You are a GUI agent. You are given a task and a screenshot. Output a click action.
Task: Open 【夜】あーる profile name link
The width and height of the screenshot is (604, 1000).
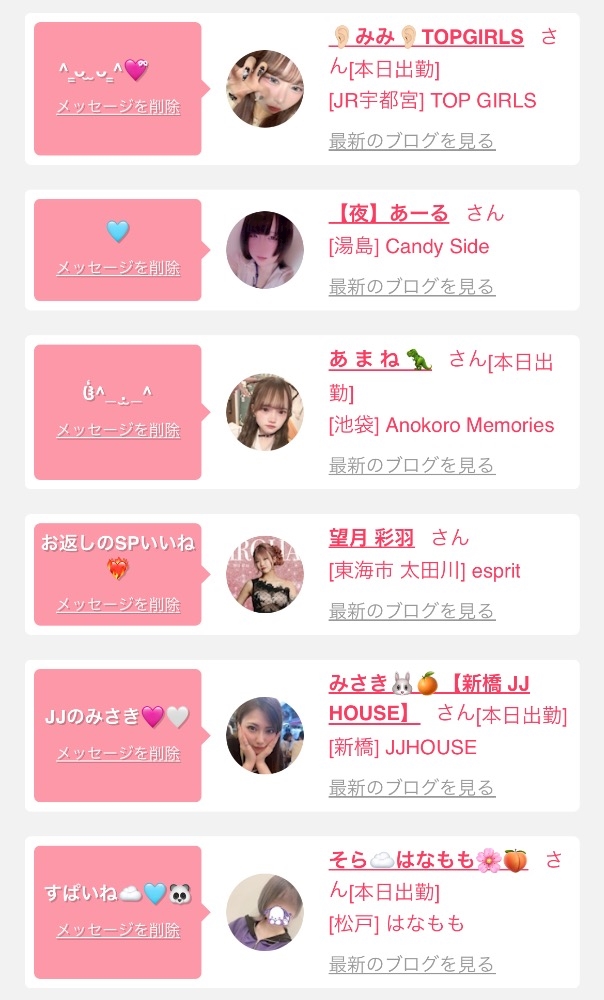389,213
